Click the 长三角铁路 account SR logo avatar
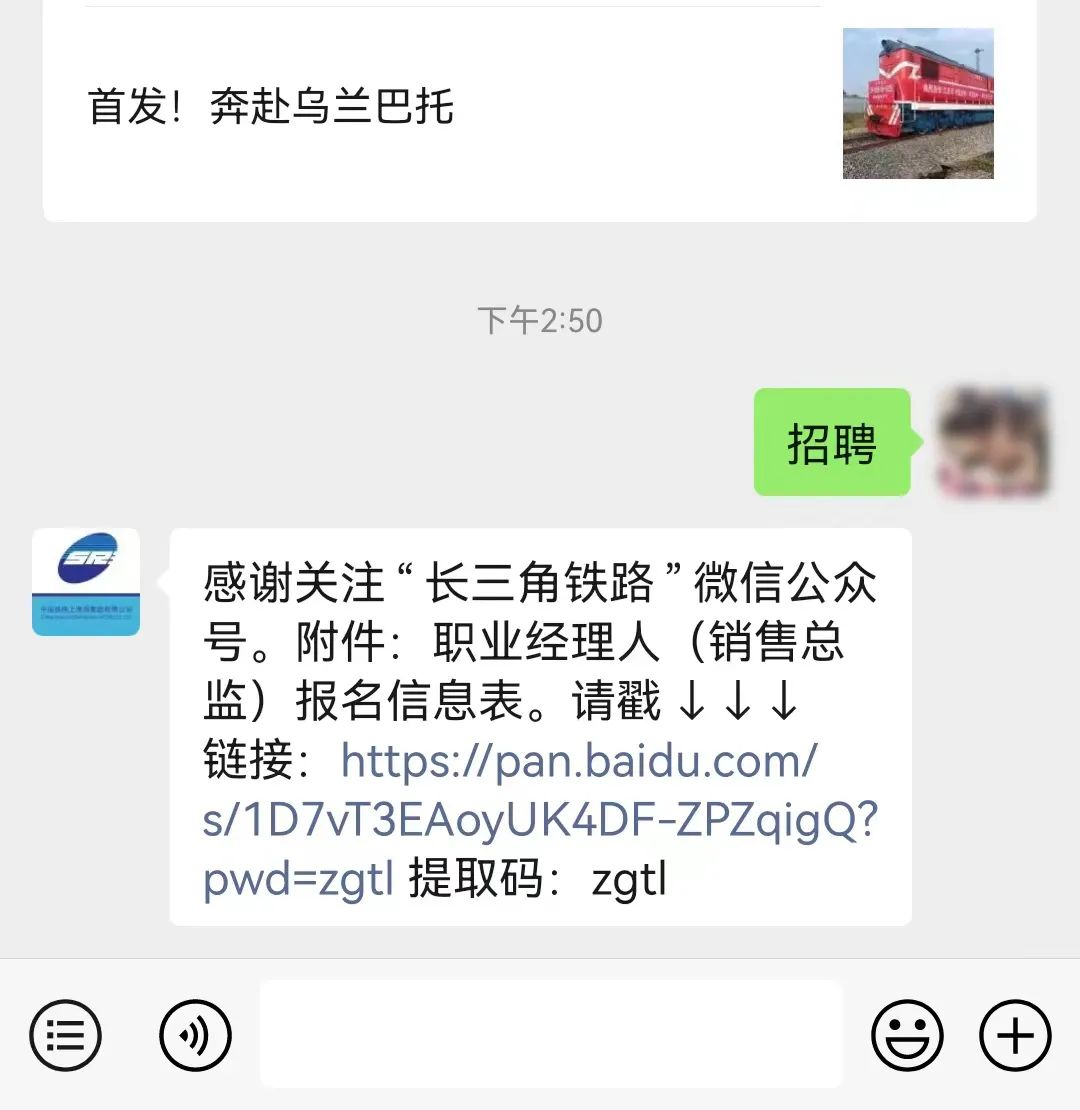This screenshot has height=1110, width=1080. pyautogui.click(x=86, y=584)
